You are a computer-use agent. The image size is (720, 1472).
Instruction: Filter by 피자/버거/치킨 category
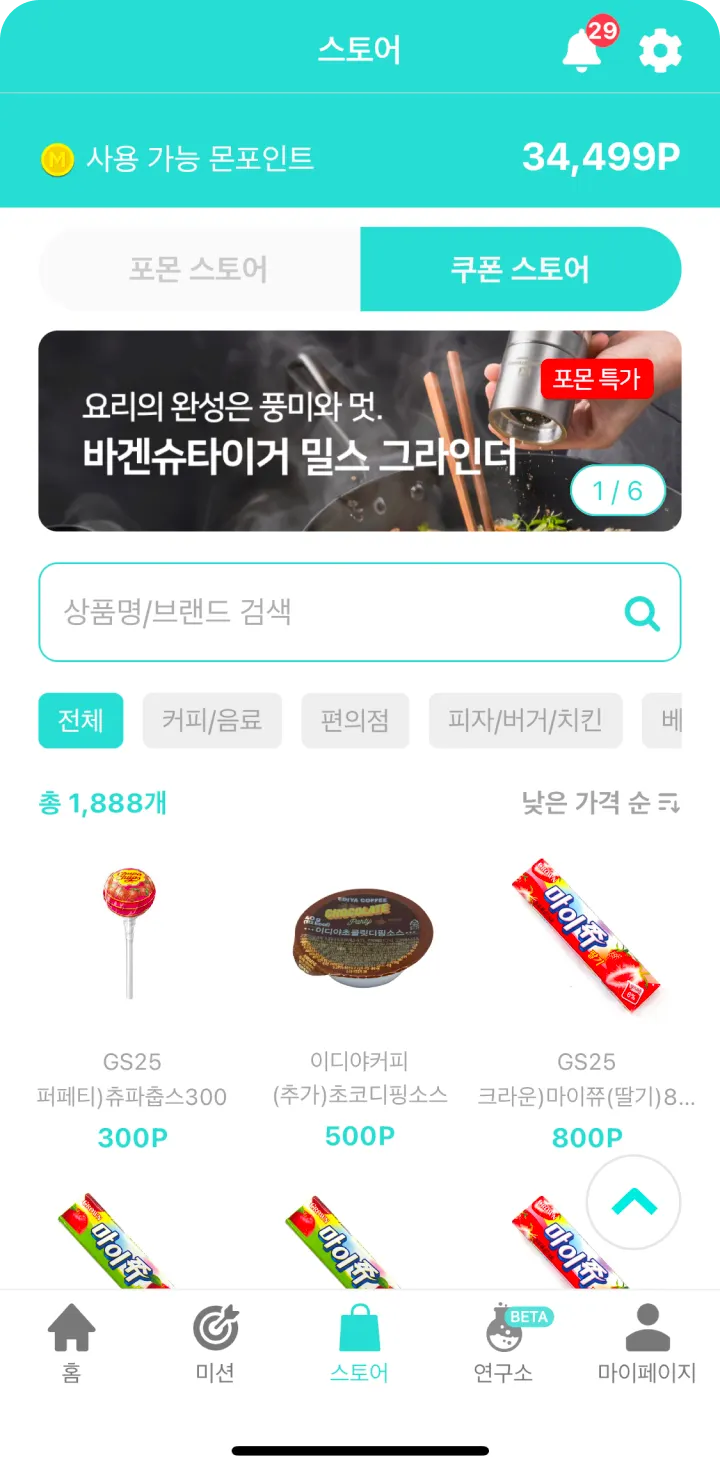click(525, 721)
